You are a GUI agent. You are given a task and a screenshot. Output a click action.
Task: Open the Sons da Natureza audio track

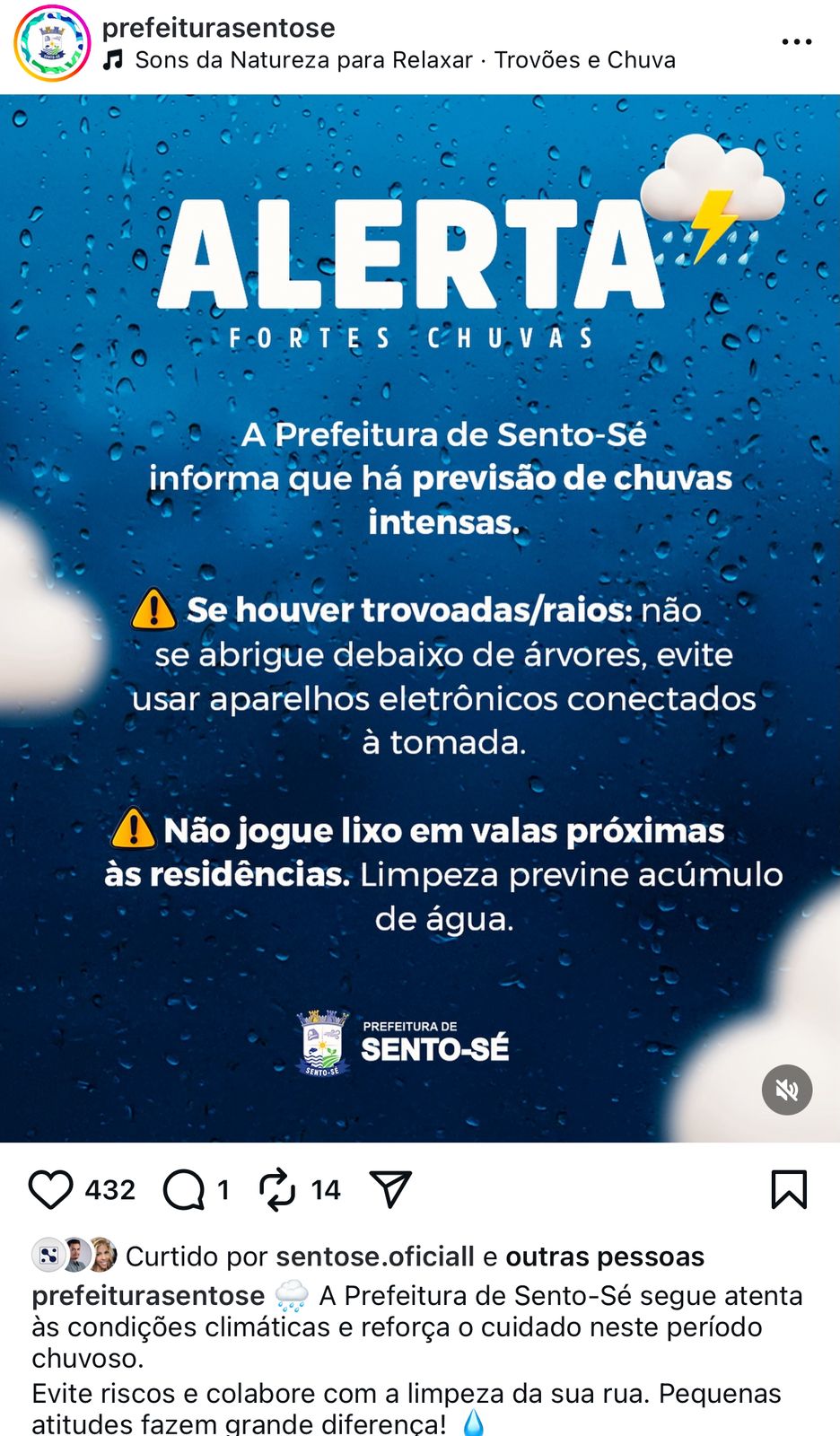(404, 60)
